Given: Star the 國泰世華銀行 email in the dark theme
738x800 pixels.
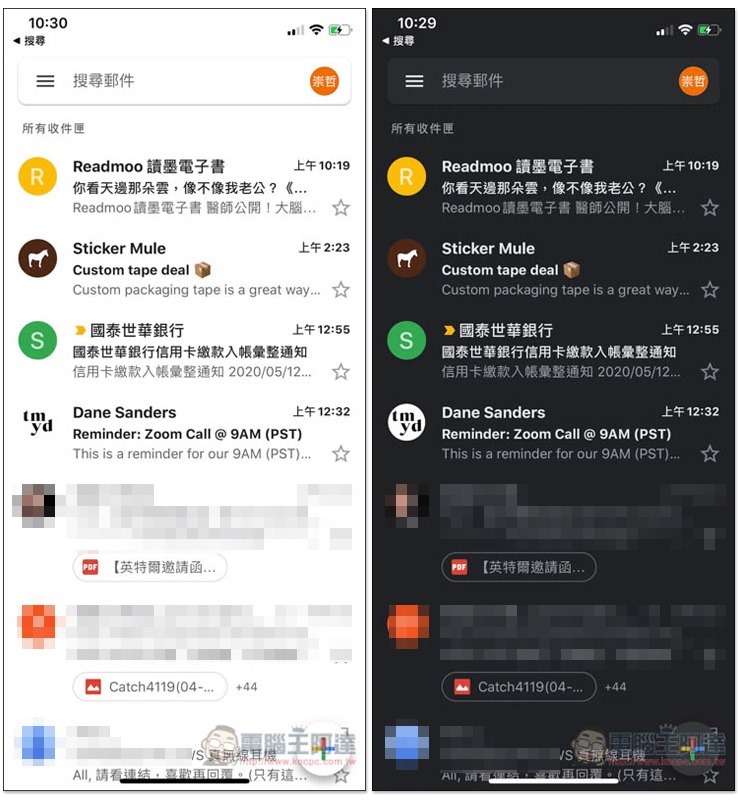Looking at the screenshot, I should pos(710,372).
